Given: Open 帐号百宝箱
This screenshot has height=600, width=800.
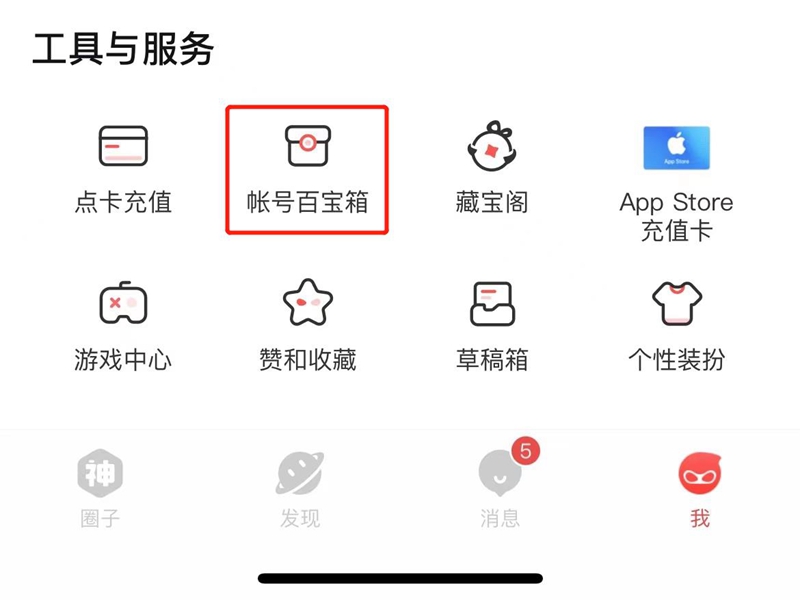Looking at the screenshot, I should [307, 168].
